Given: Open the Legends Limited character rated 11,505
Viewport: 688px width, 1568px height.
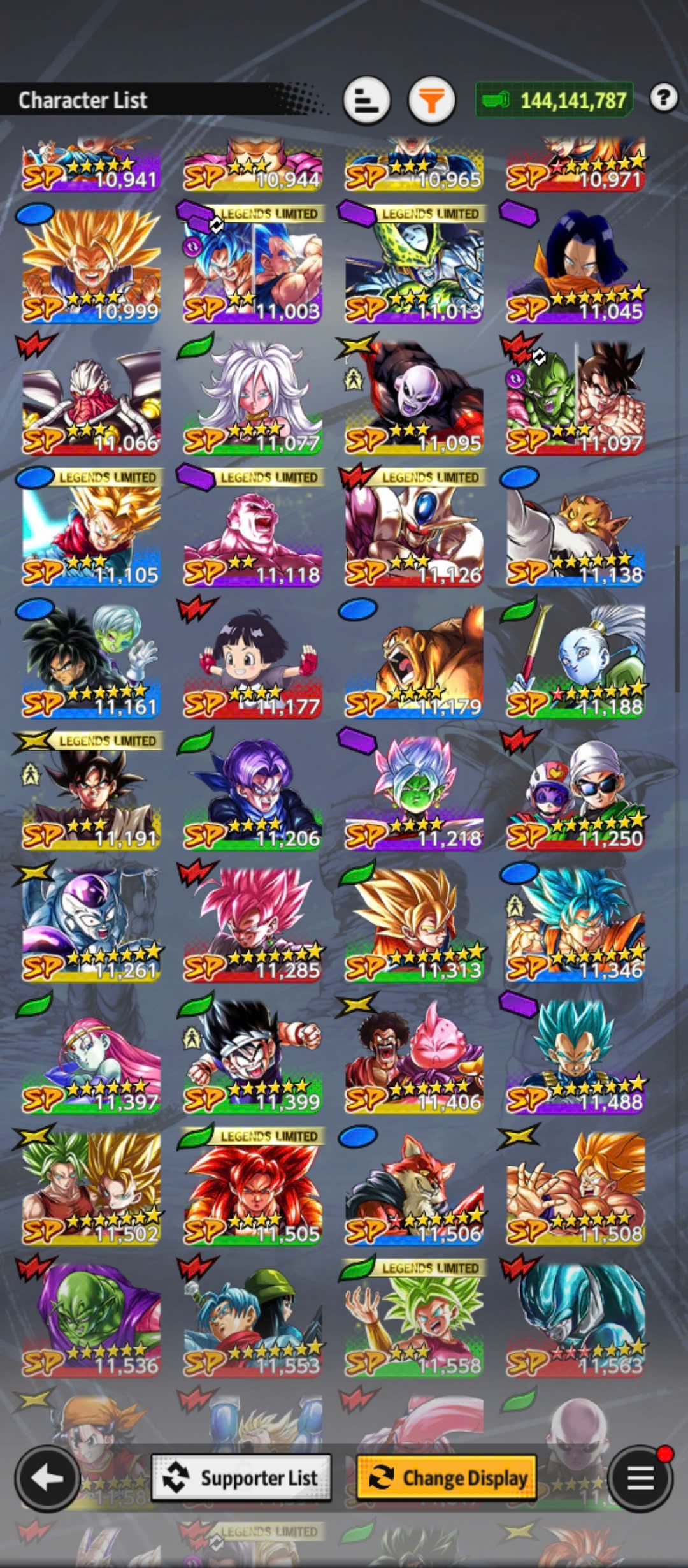Looking at the screenshot, I should 253,1187.
